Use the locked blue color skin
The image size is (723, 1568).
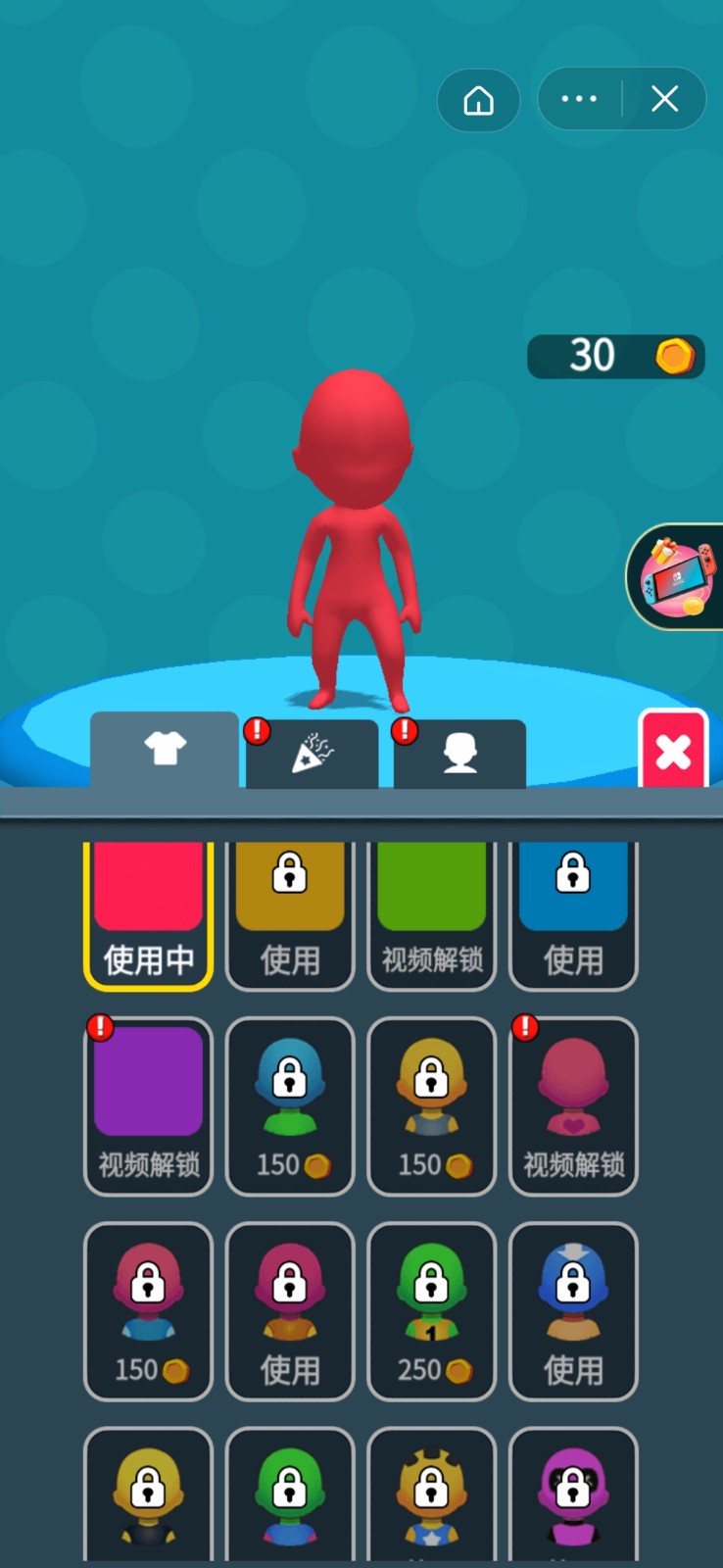tap(573, 915)
